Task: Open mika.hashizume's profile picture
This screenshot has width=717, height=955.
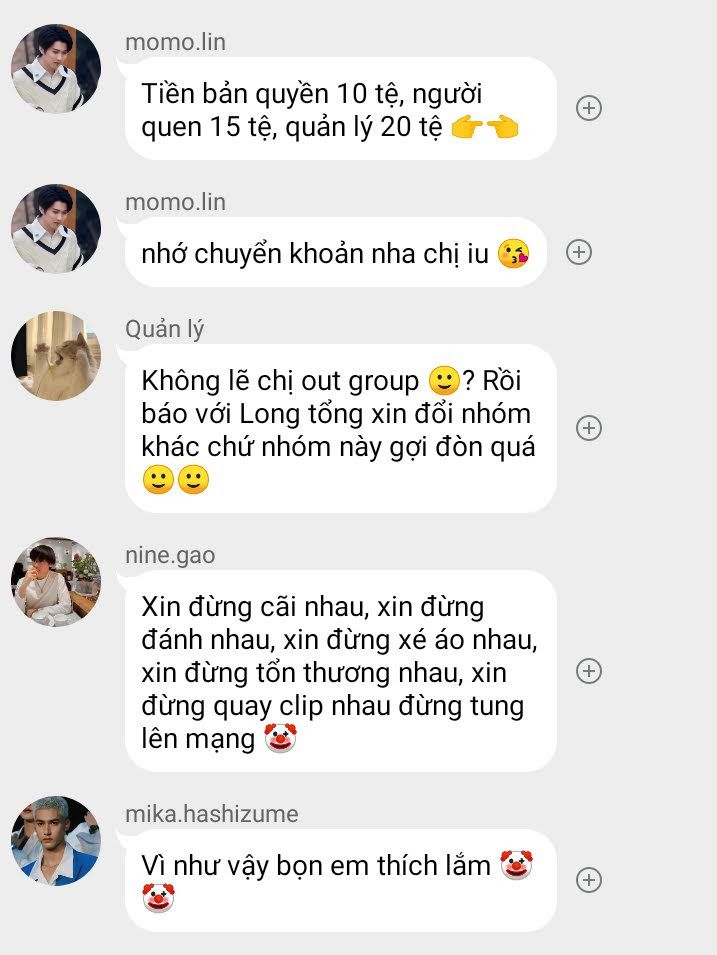Action: click(x=56, y=840)
